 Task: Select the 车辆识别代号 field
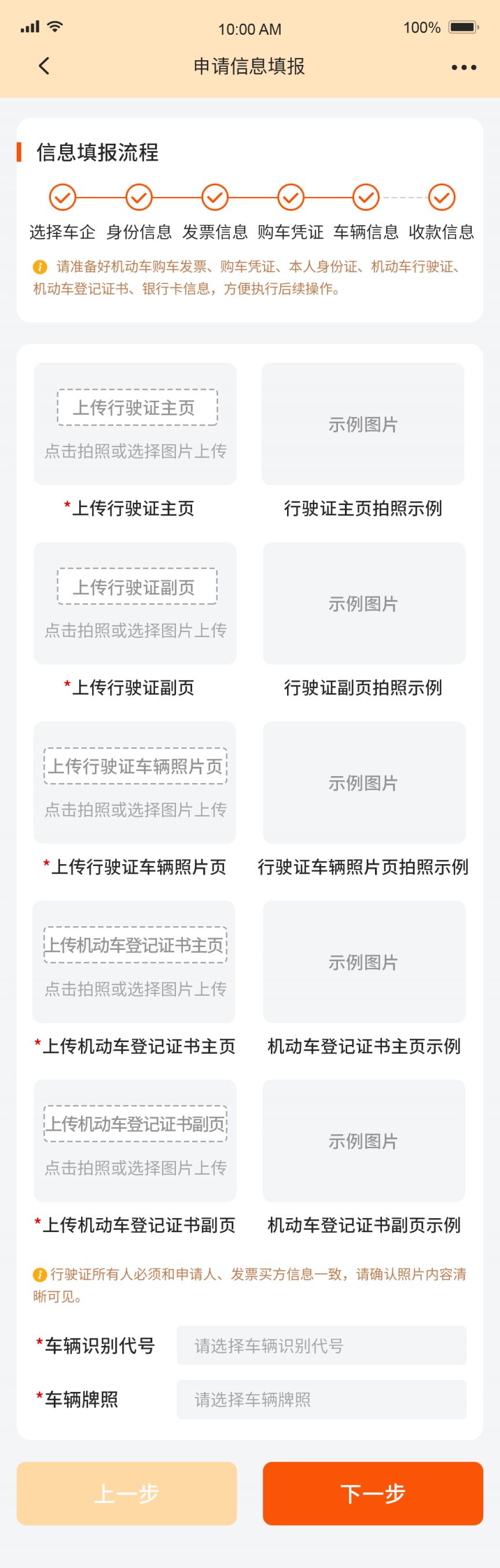coord(321,1345)
